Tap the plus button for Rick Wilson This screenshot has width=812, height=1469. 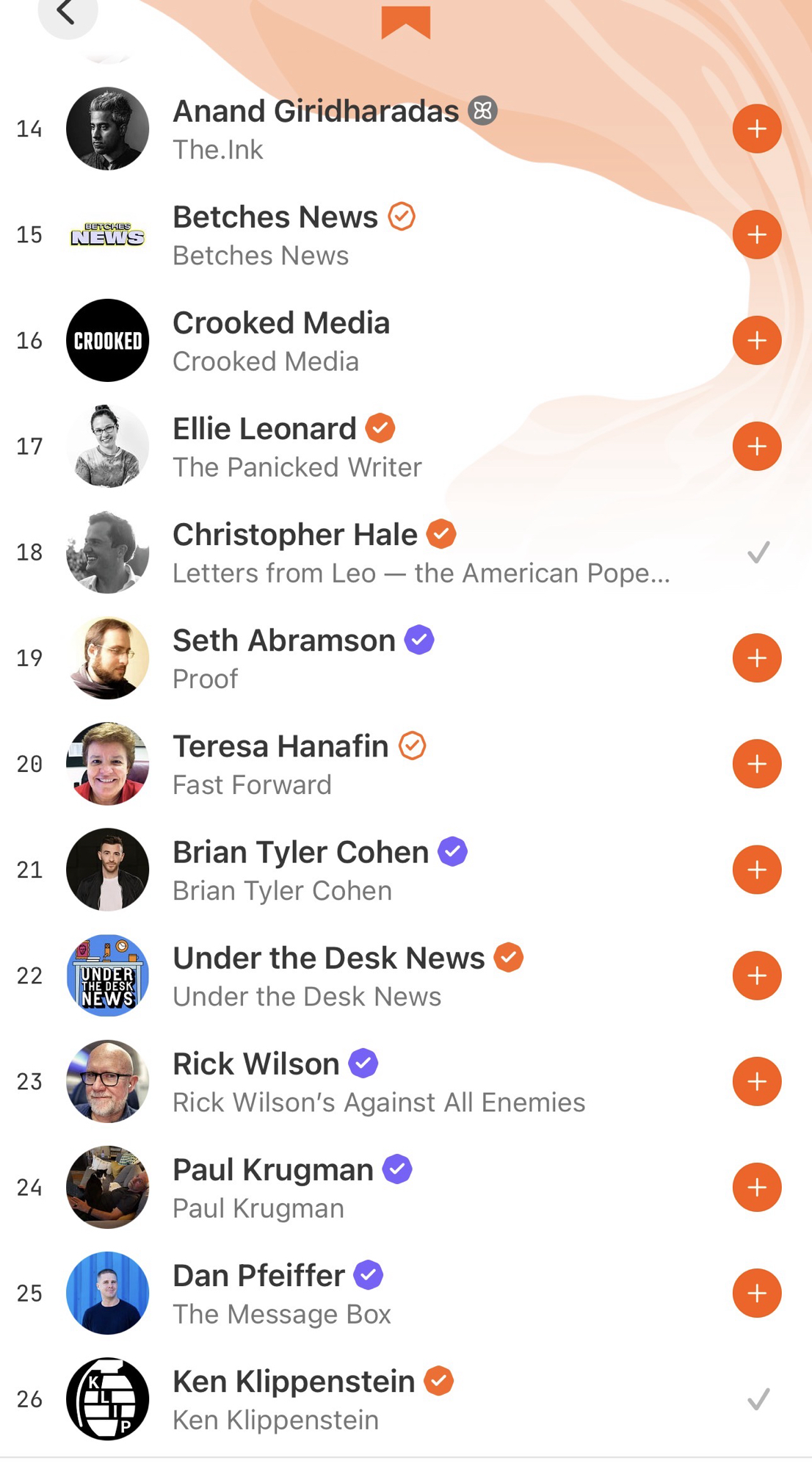coord(756,1081)
